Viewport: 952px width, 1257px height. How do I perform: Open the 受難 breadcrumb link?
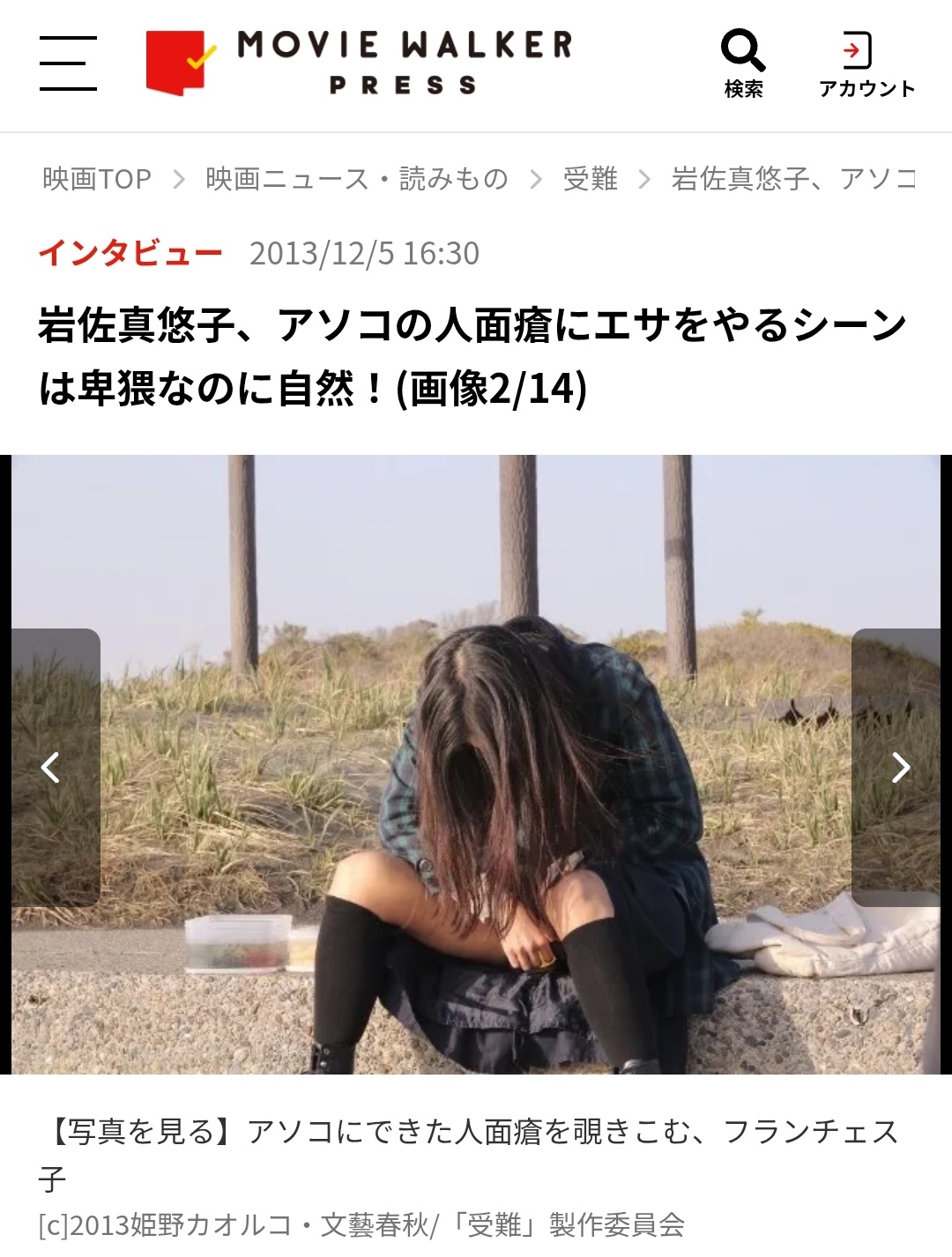point(590,179)
